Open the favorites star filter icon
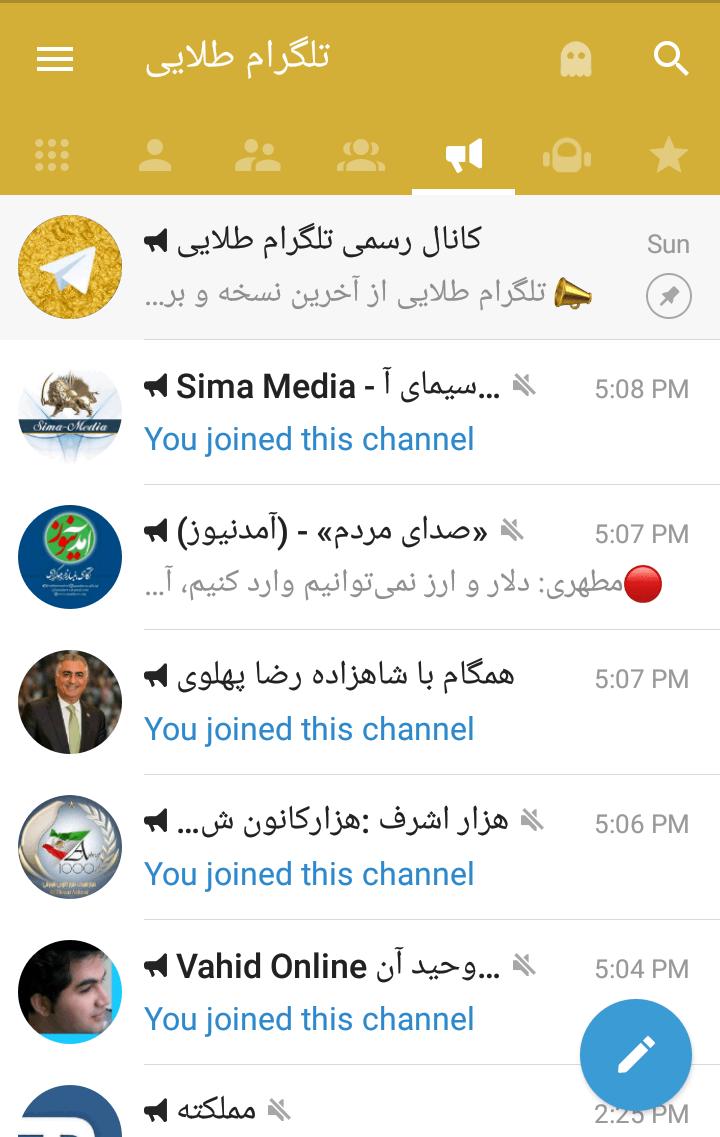The height and width of the screenshot is (1137, 720). [668, 155]
